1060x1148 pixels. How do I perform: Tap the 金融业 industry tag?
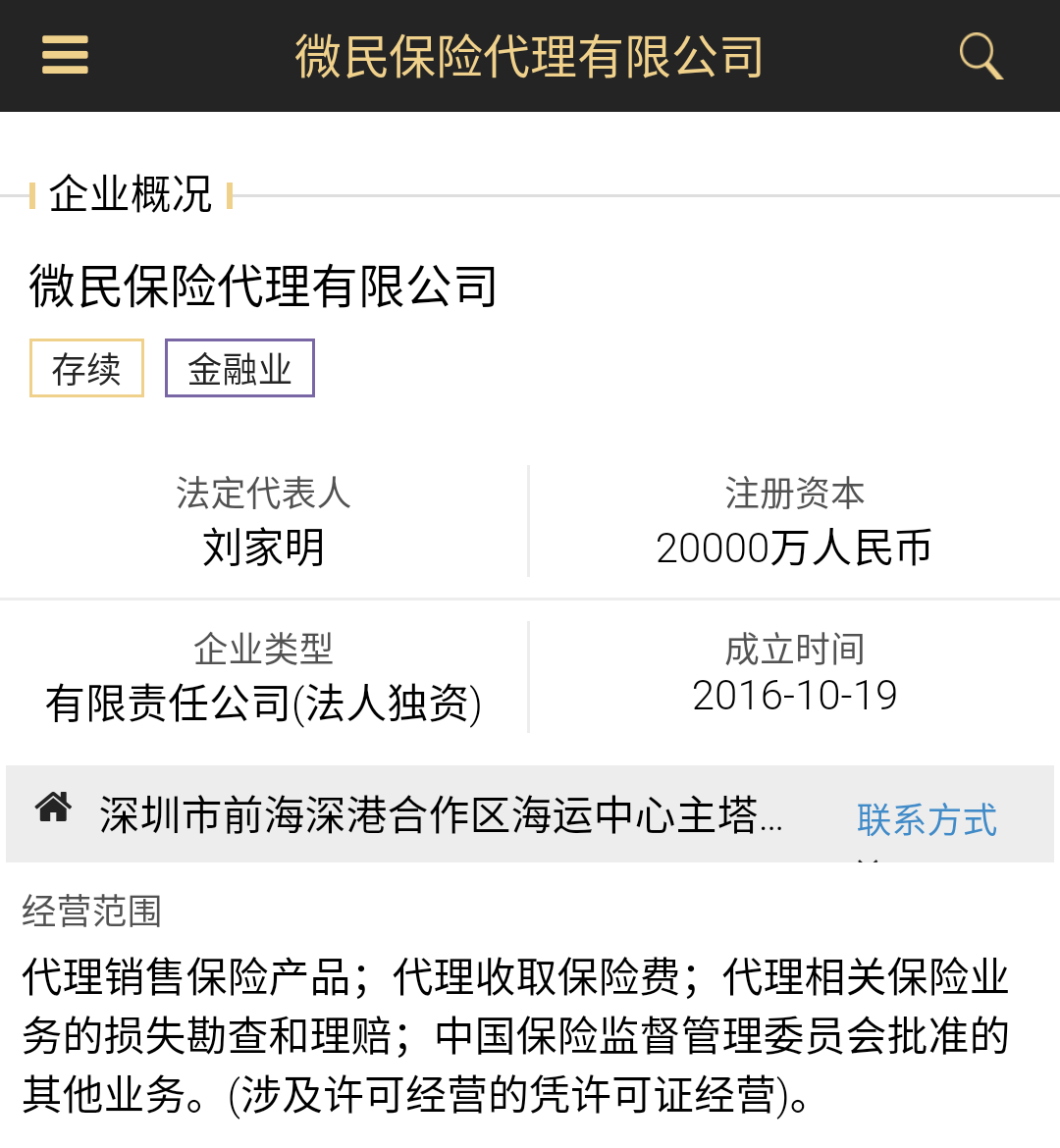coord(239,369)
